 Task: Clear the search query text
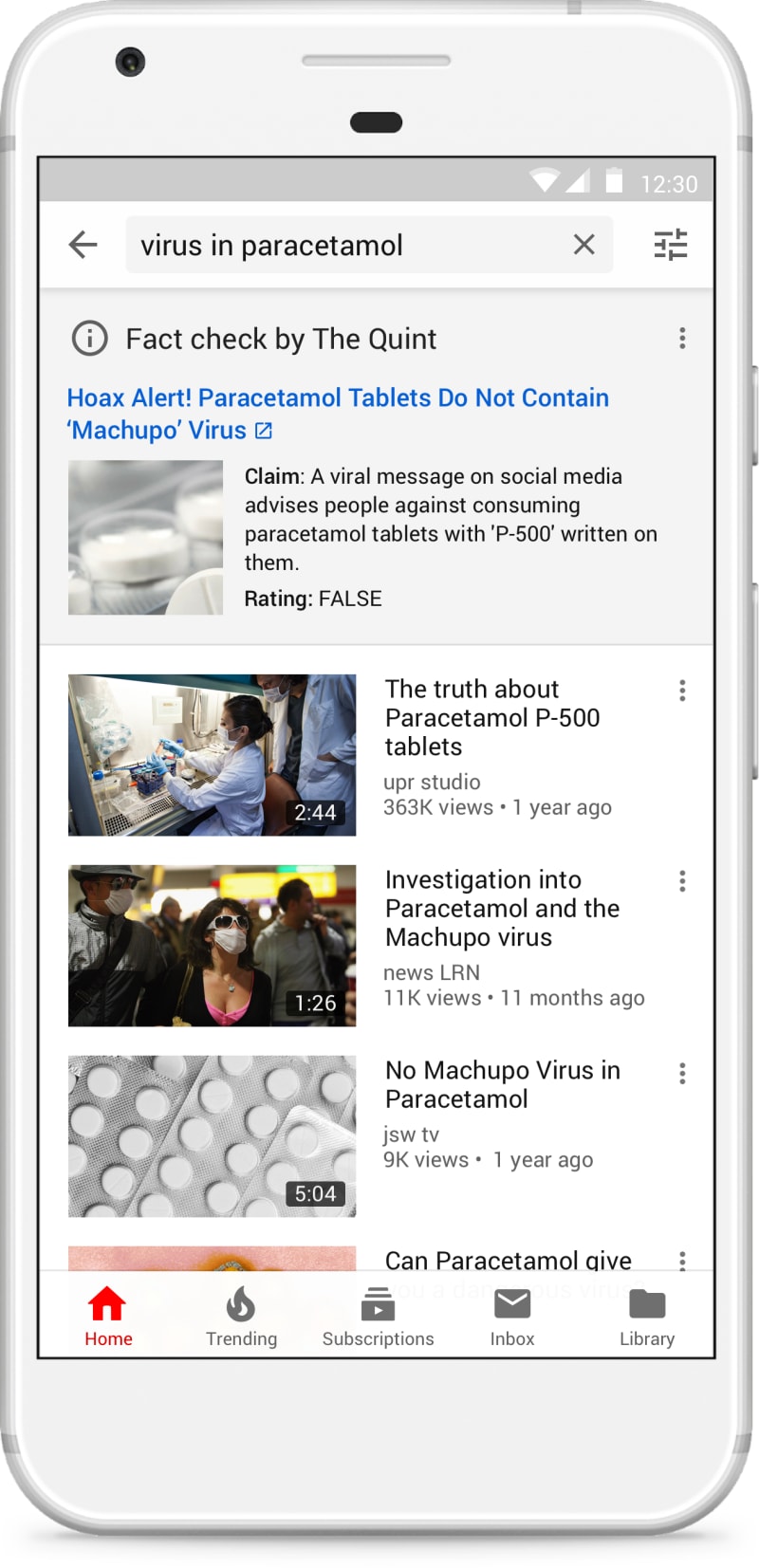[x=583, y=245]
